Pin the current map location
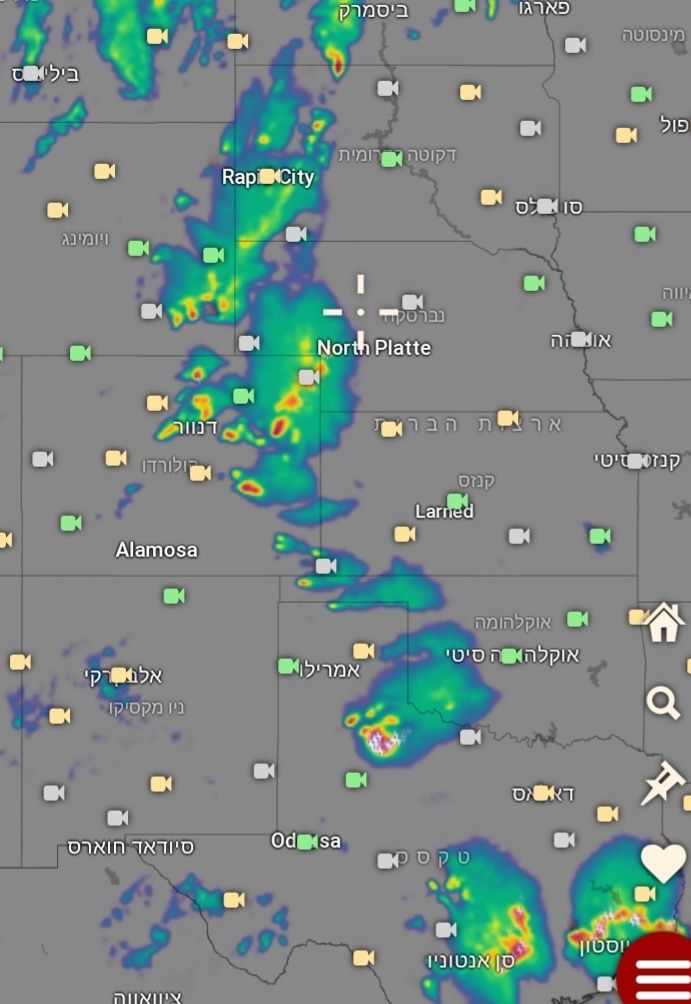The image size is (691, 1004). point(663,782)
